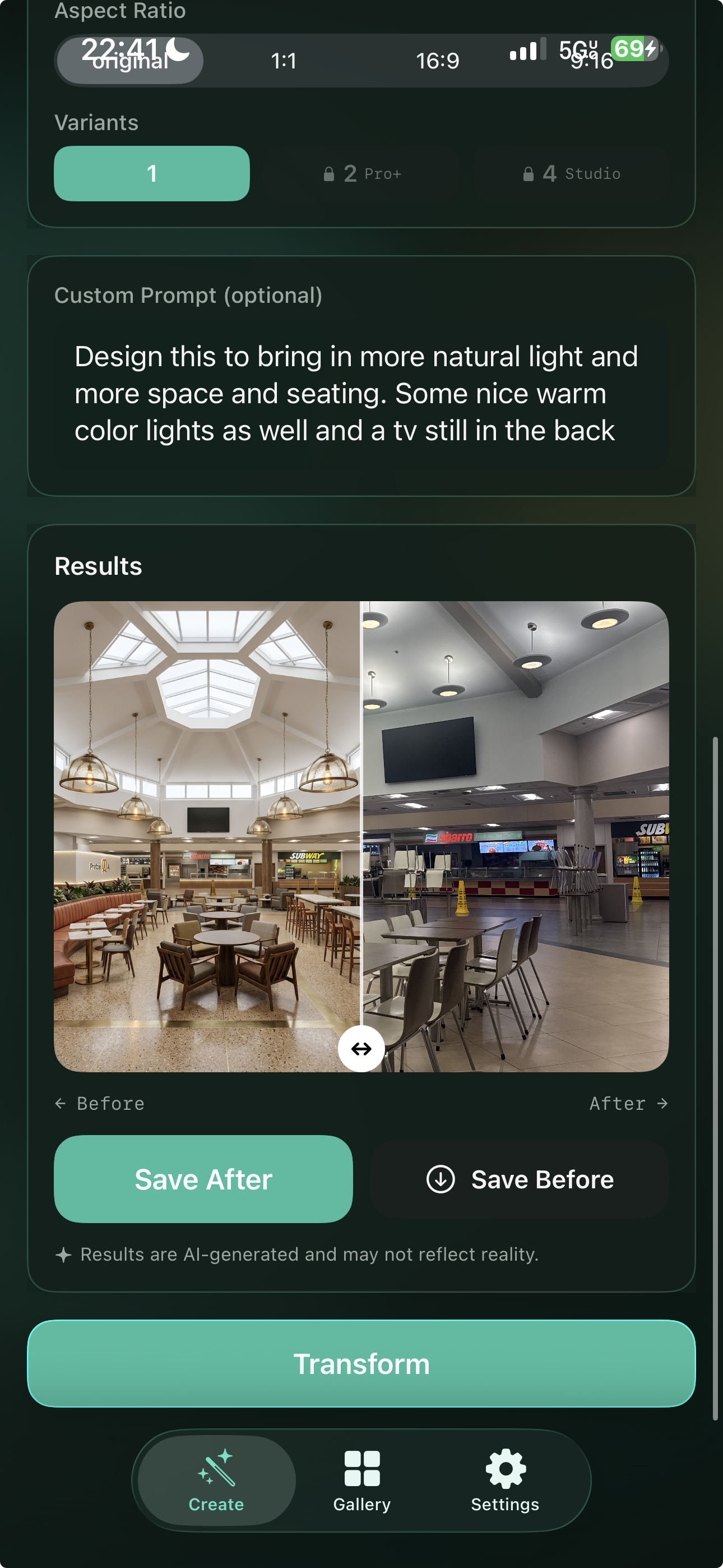Select variant count 1

[x=151, y=173]
